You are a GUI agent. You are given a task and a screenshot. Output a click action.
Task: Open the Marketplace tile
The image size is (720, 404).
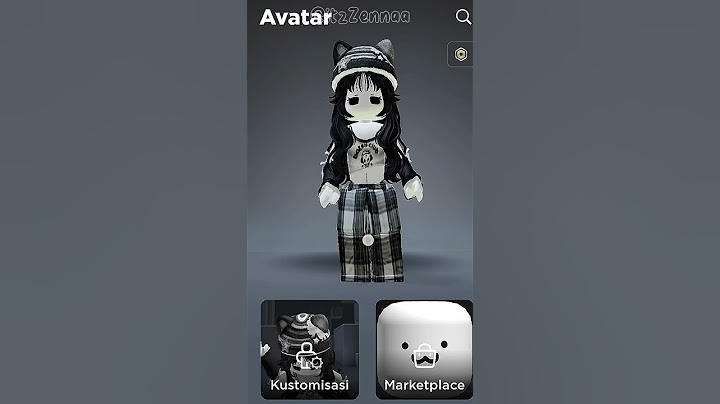[x=424, y=349]
